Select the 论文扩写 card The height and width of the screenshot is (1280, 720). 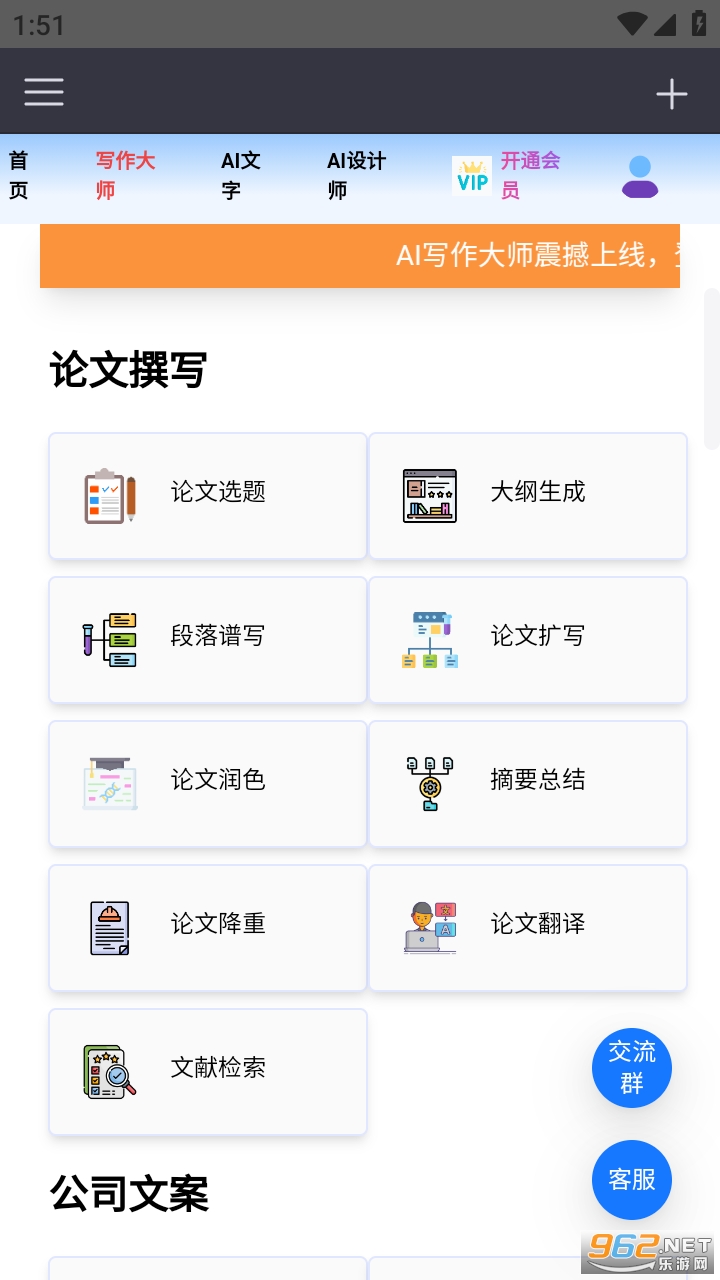(x=528, y=640)
